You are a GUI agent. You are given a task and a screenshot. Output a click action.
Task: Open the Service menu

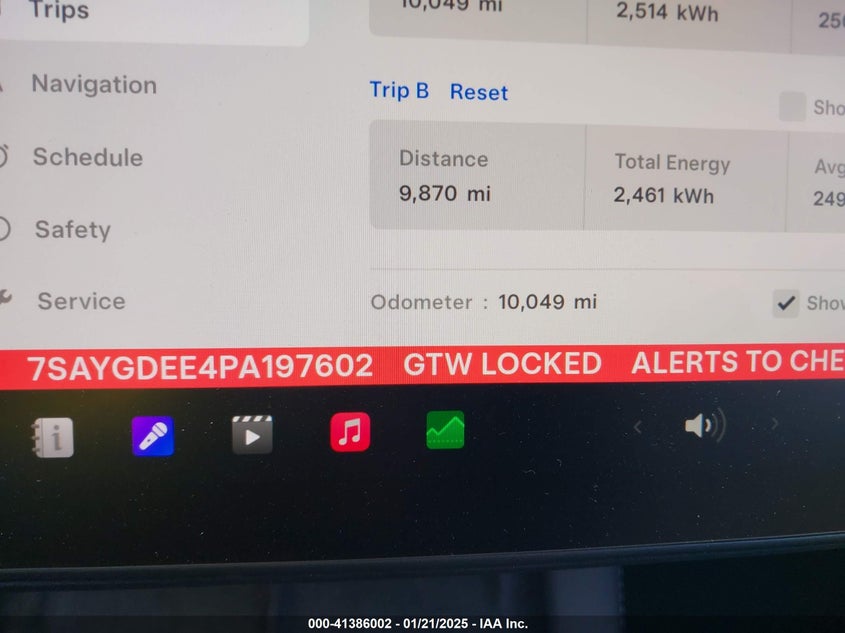[80, 301]
